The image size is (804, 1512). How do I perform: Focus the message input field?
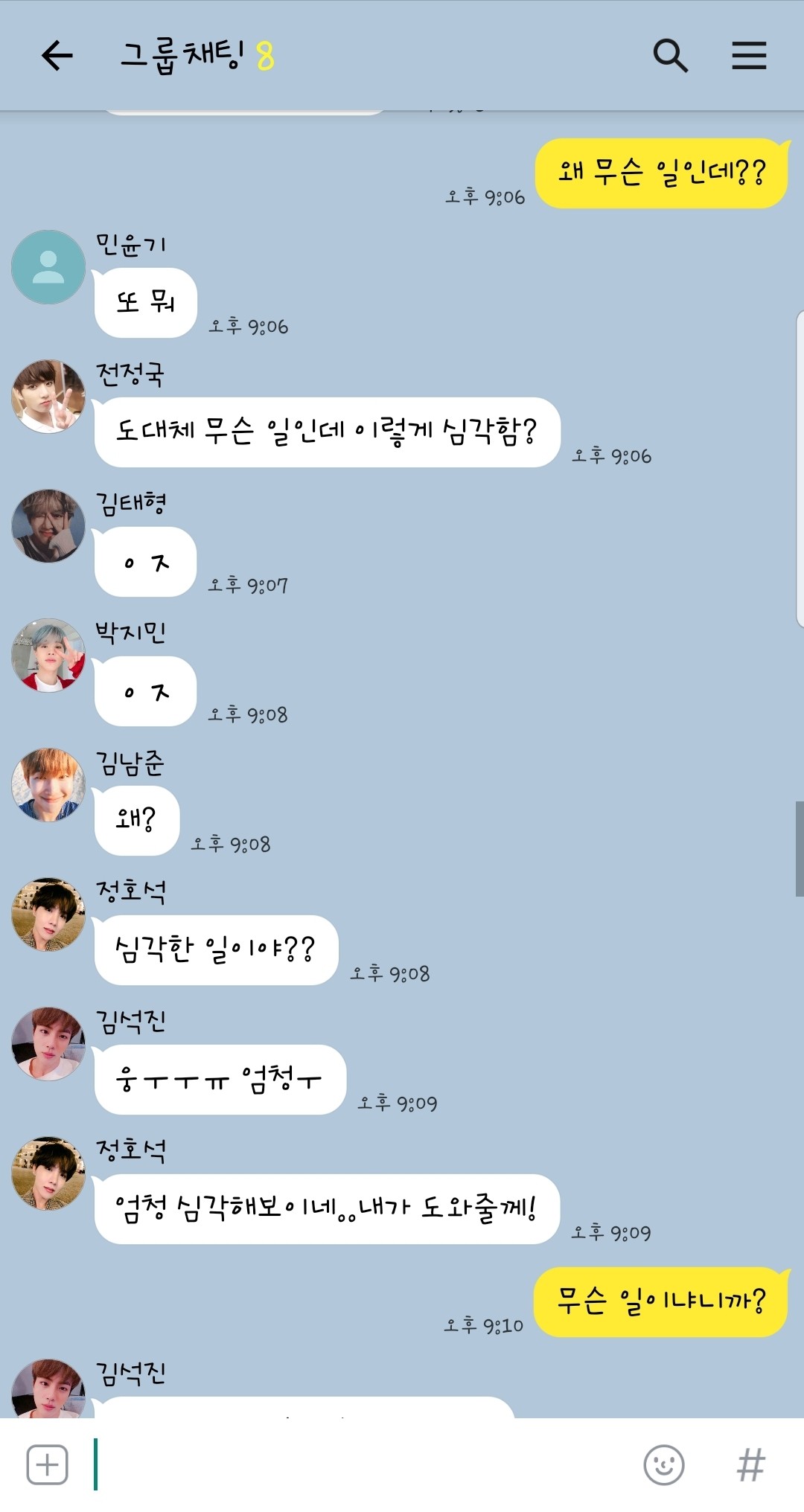pyautogui.click(x=357, y=1464)
